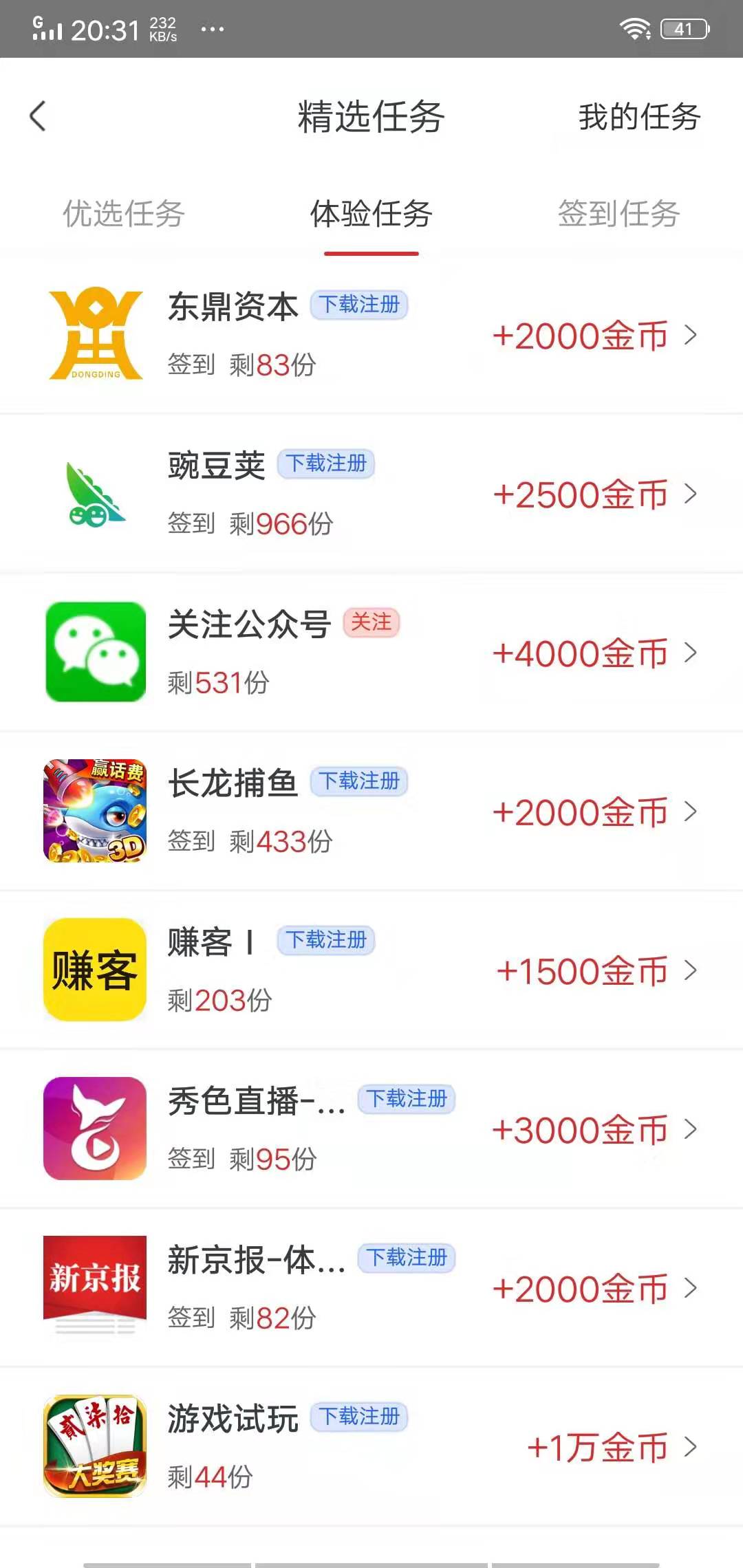Click the +4000金币 reward link

tap(581, 652)
